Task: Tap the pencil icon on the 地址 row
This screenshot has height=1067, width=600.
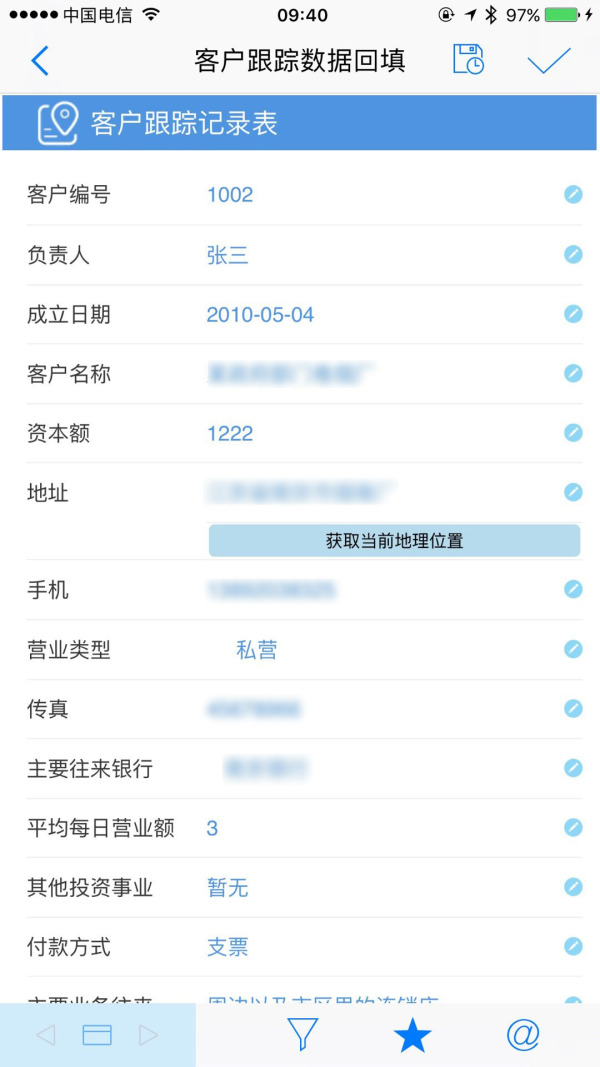Action: (x=573, y=492)
